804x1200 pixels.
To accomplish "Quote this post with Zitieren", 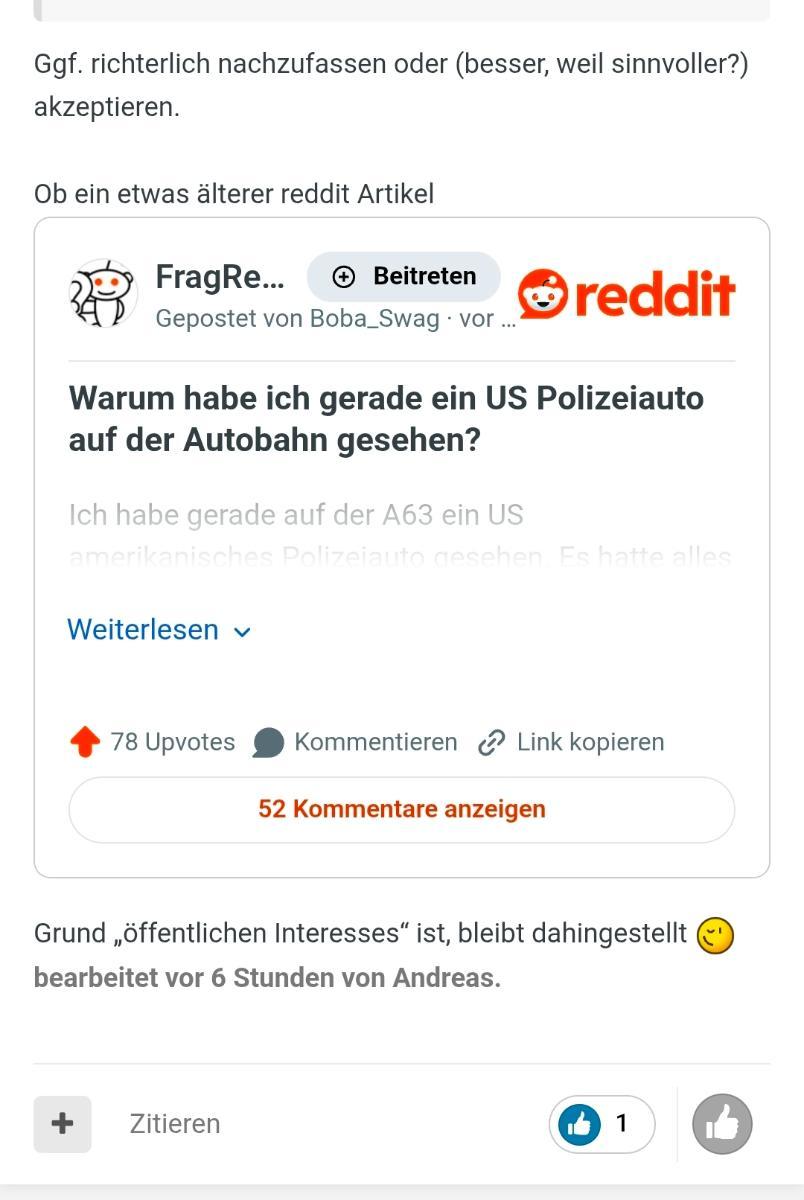I will [x=175, y=1124].
